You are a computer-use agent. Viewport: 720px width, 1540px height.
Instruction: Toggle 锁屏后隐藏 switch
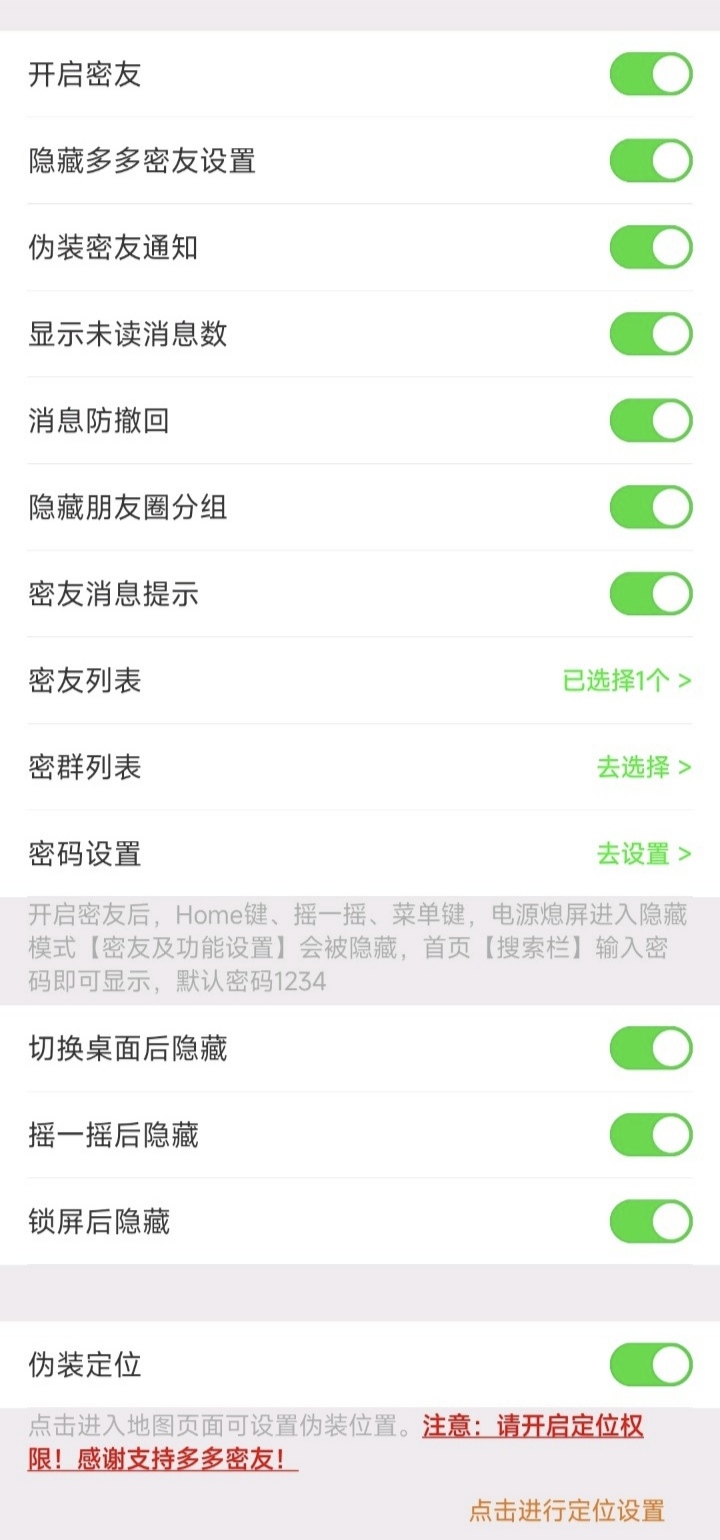point(651,1221)
